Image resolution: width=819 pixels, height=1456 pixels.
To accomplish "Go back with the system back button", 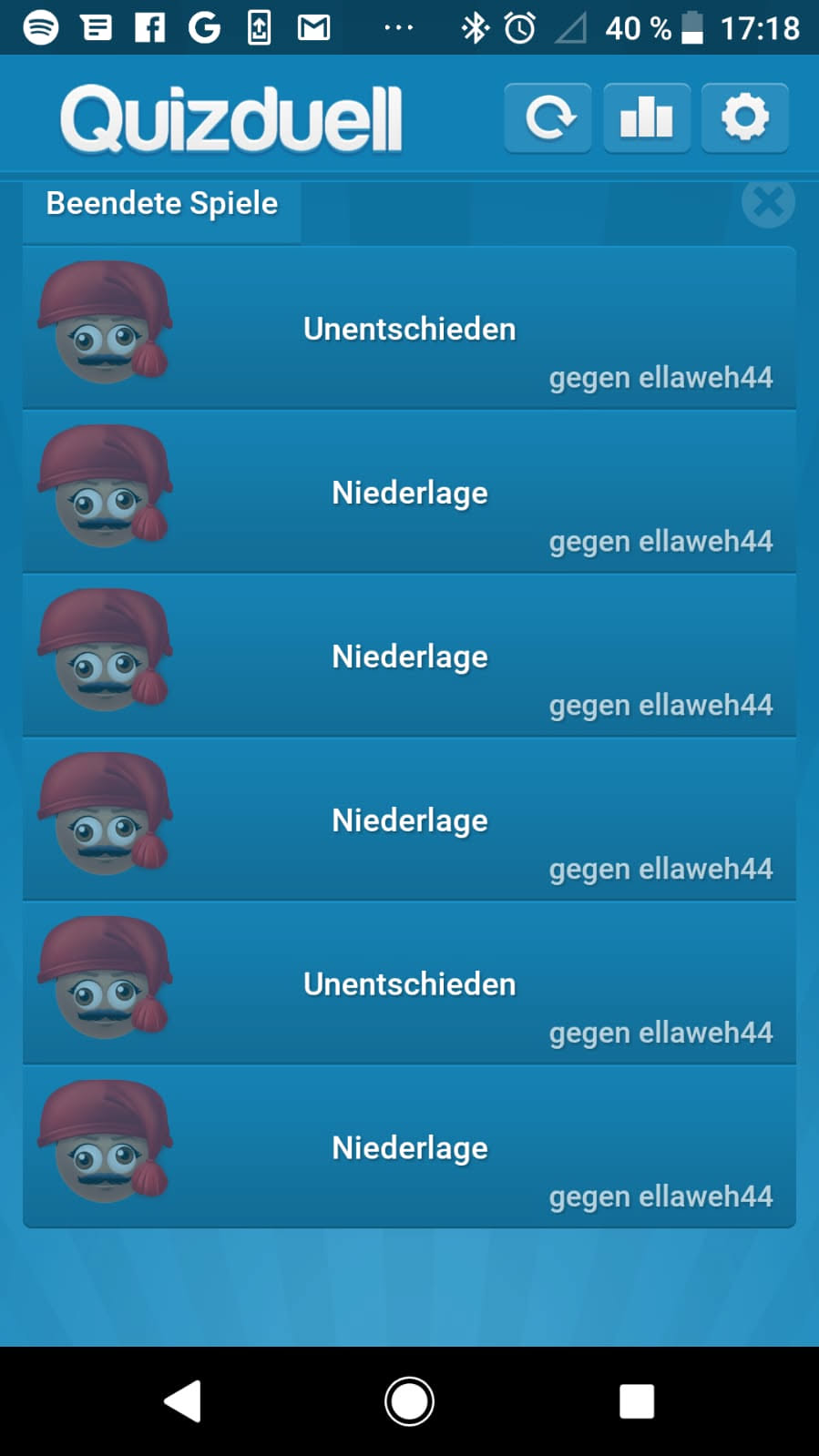I will coord(183,1401).
